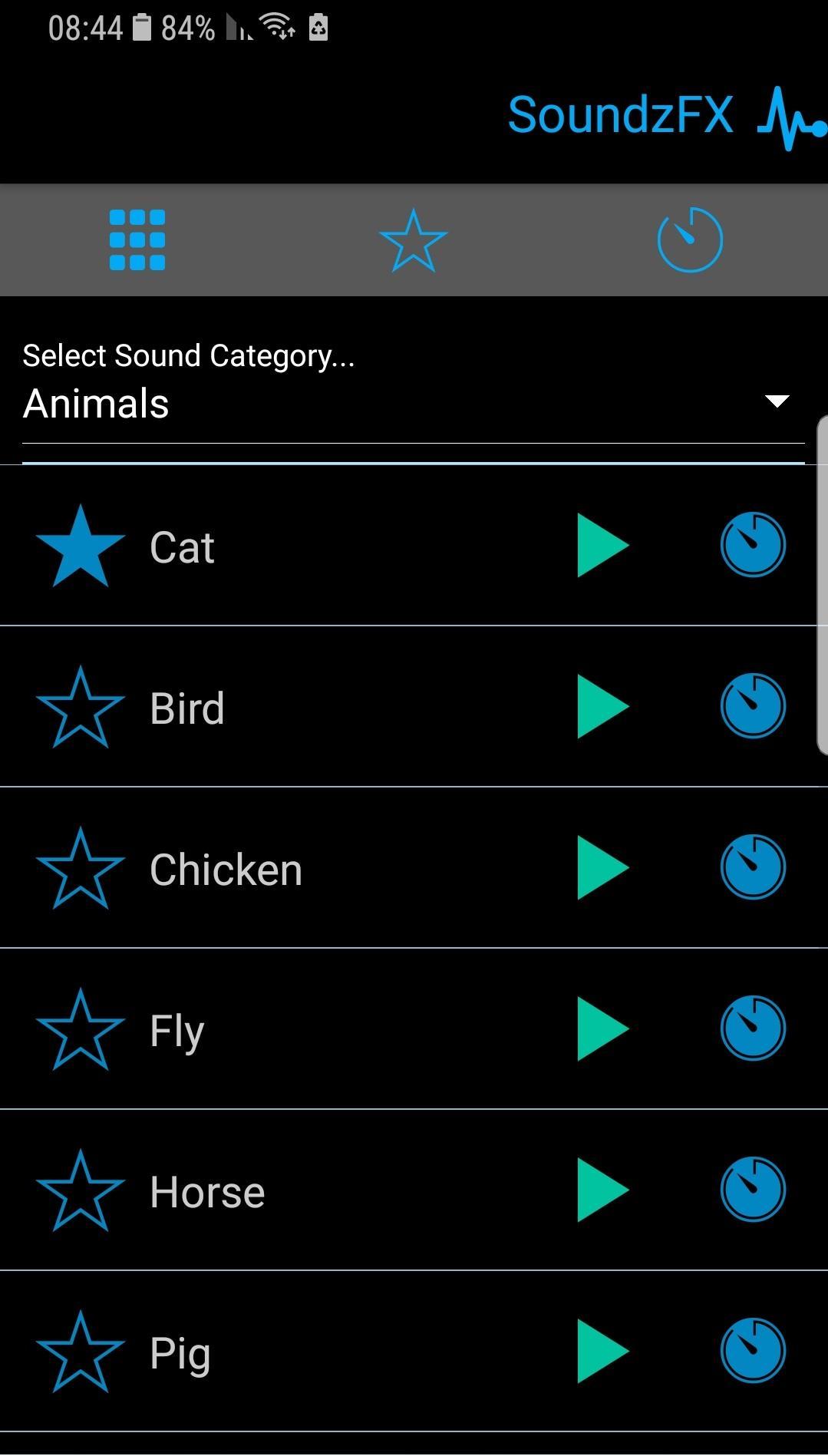Play the Horse sound
This screenshot has width=828, height=1456.
tap(603, 1190)
